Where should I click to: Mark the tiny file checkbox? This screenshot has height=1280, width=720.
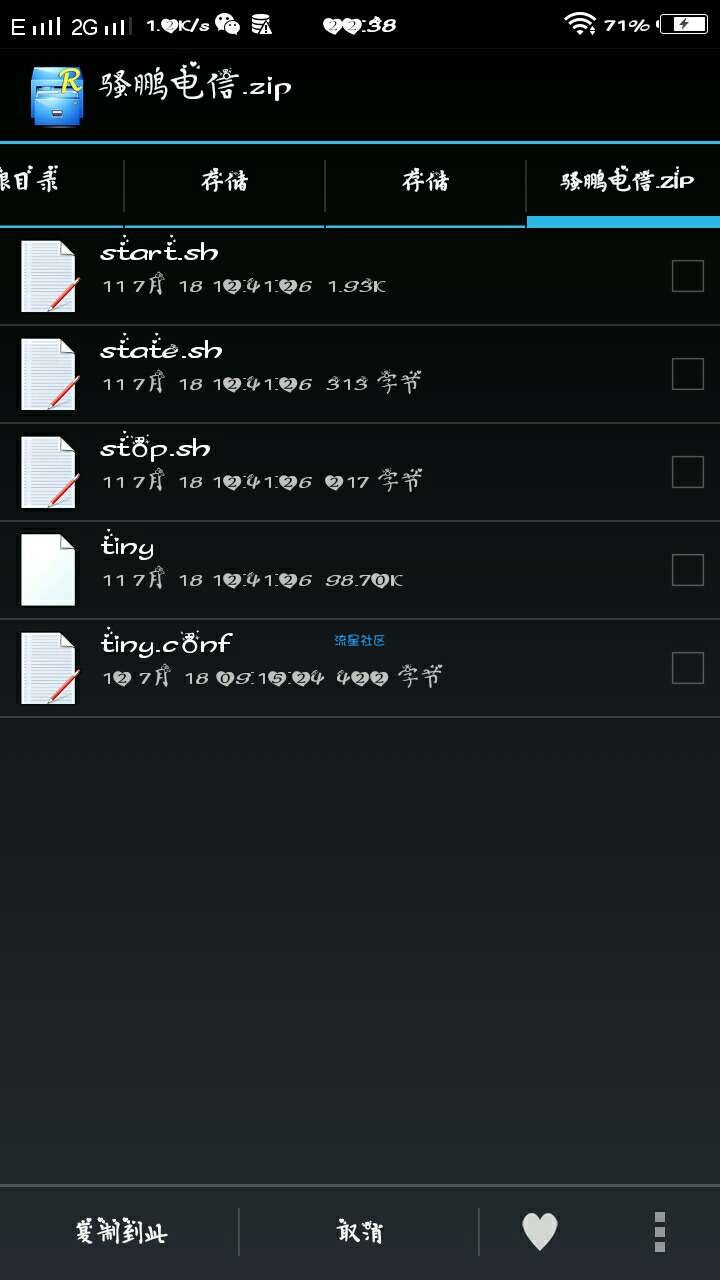(x=687, y=570)
